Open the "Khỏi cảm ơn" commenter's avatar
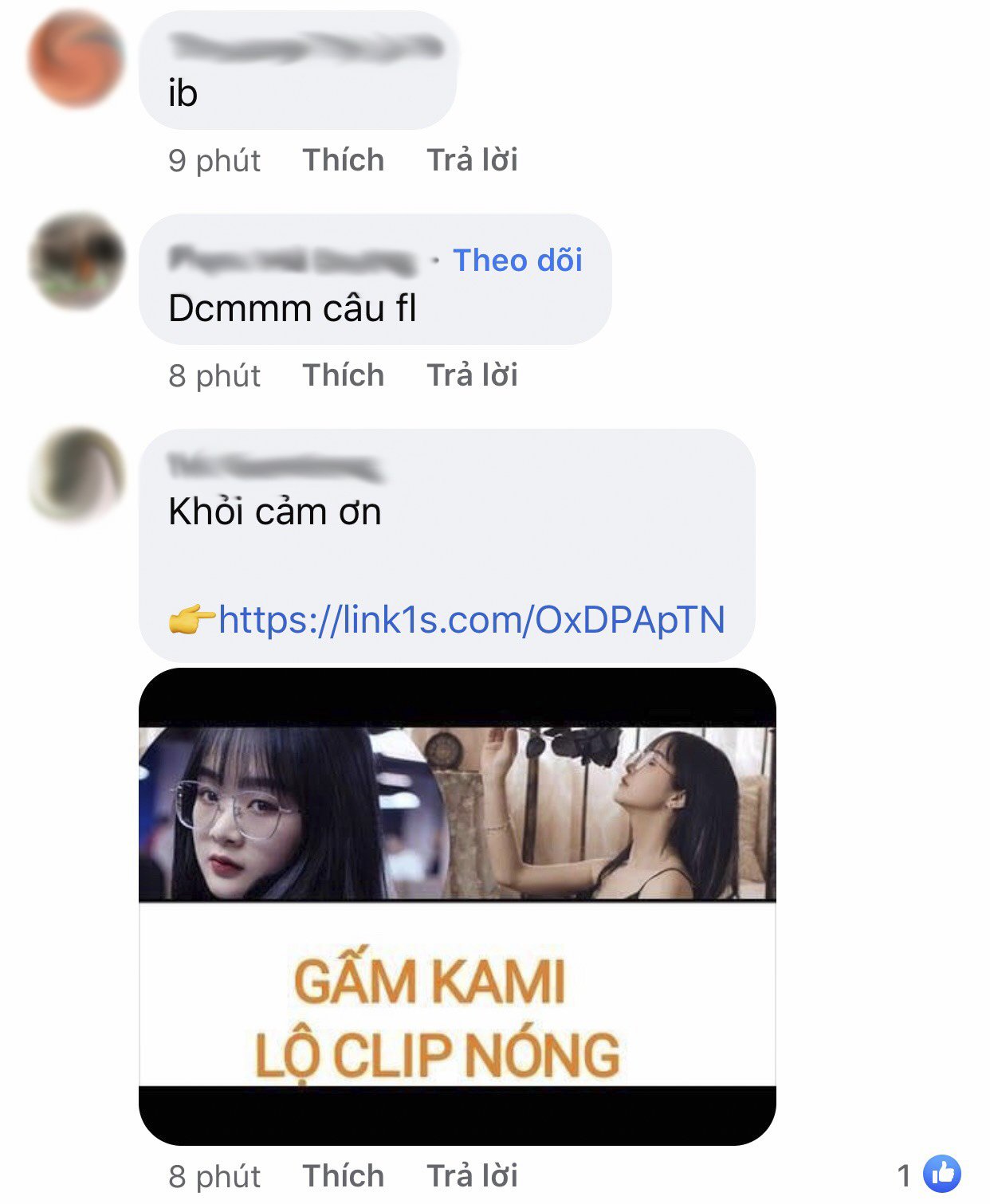This screenshot has width=990, height=1204. click(77, 474)
